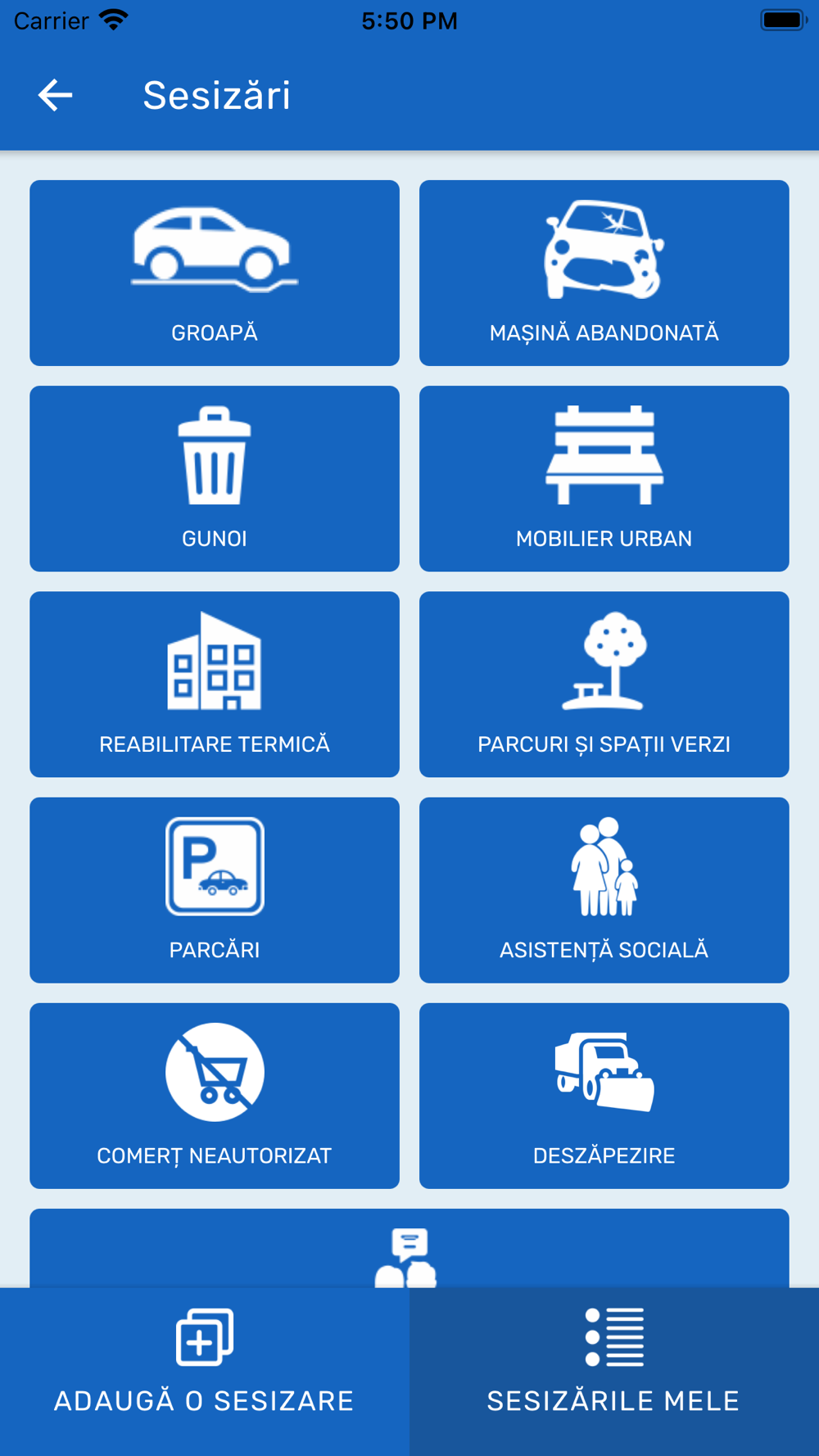
Task: Open the partially visible speech-bubble tile
Action: point(409,1248)
